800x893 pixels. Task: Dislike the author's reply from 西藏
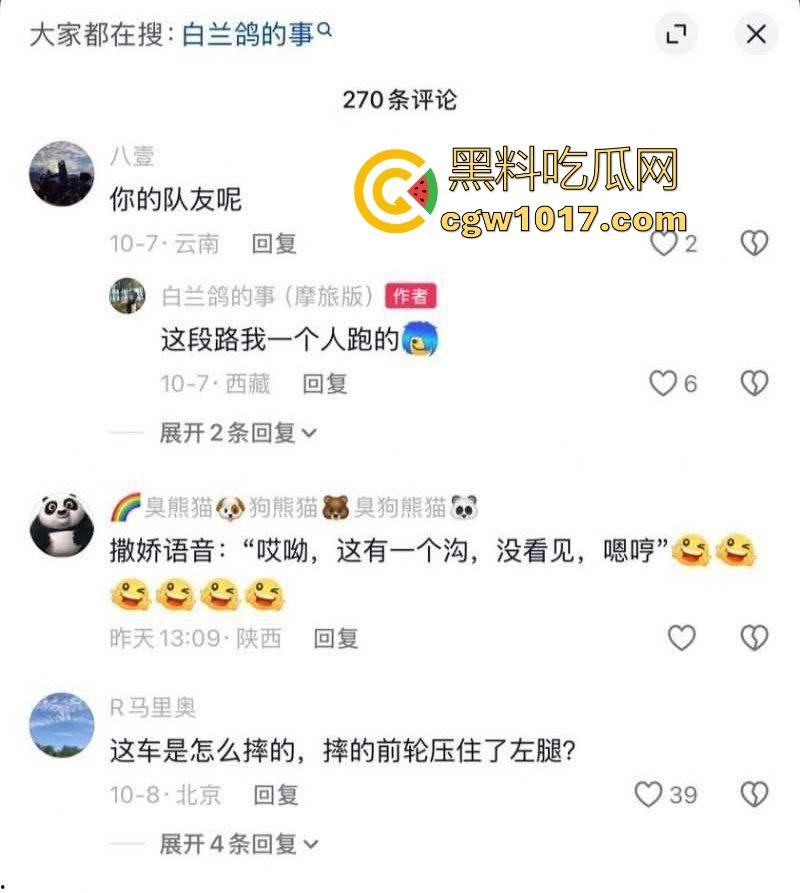[753, 383]
